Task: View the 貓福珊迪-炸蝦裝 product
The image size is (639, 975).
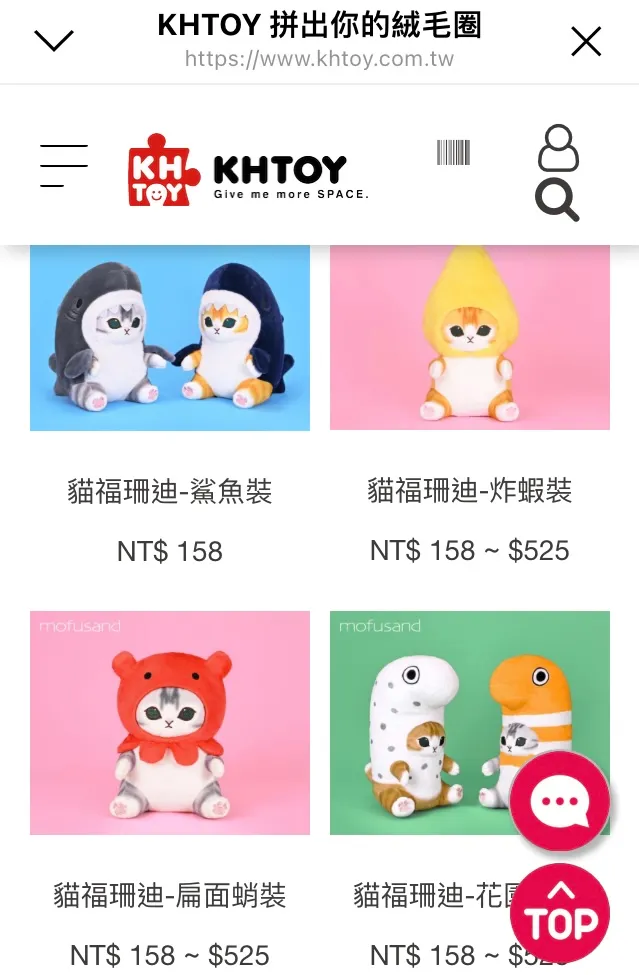Action: tap(470, 340)
